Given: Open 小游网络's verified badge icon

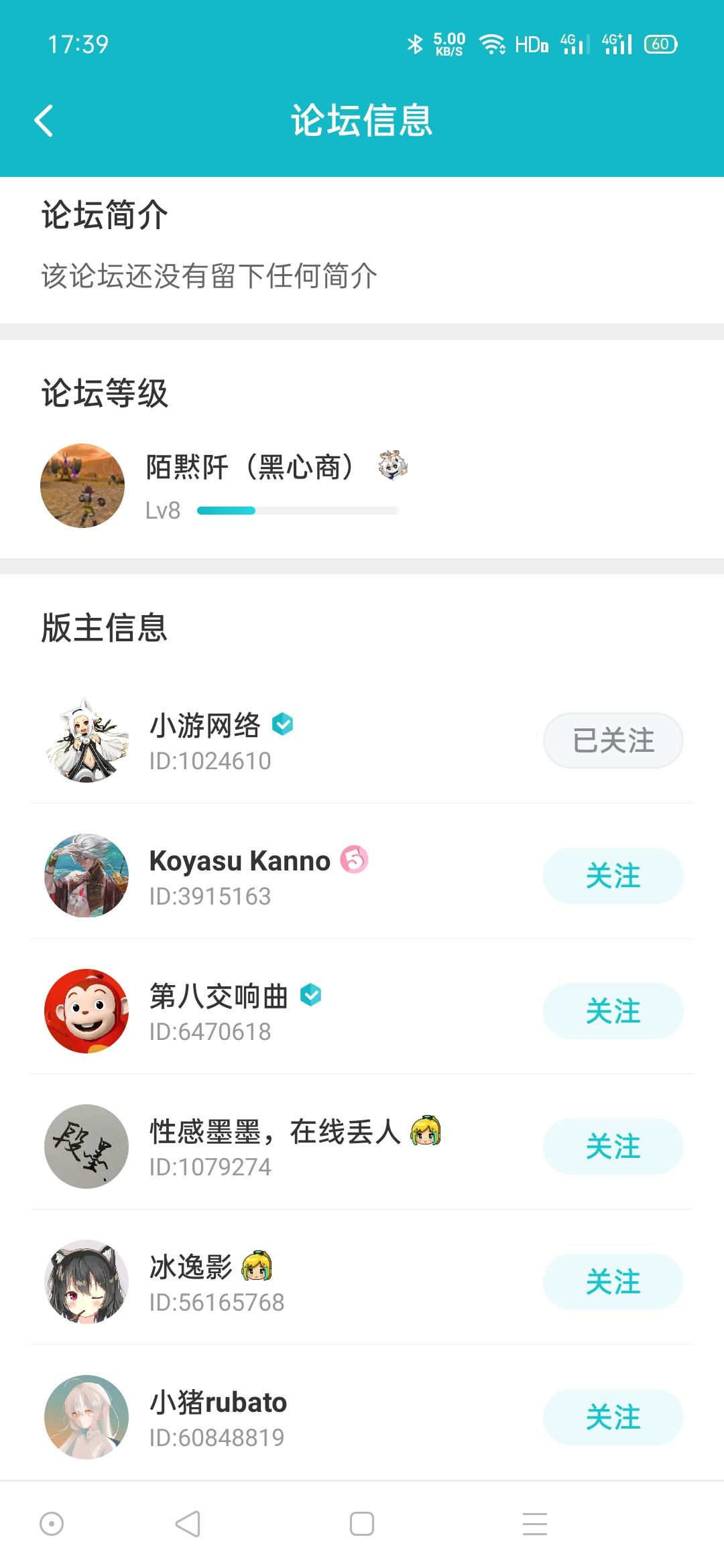Looking at the screenshot, I should click(x=284, y=724).
